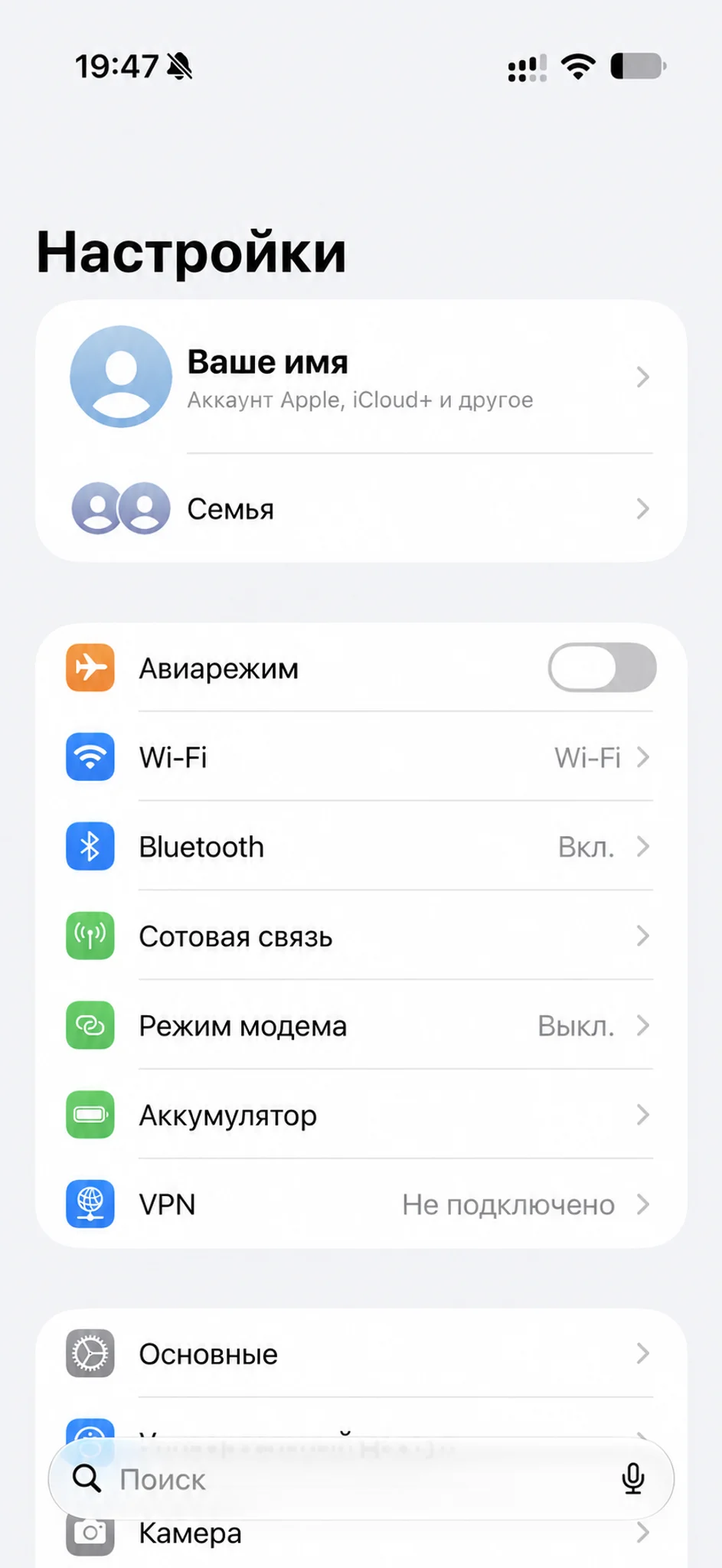Open Bluetooth settings
Image resolution: width=722 pixels, height=1568 pixels.
(x=361, y=847)
